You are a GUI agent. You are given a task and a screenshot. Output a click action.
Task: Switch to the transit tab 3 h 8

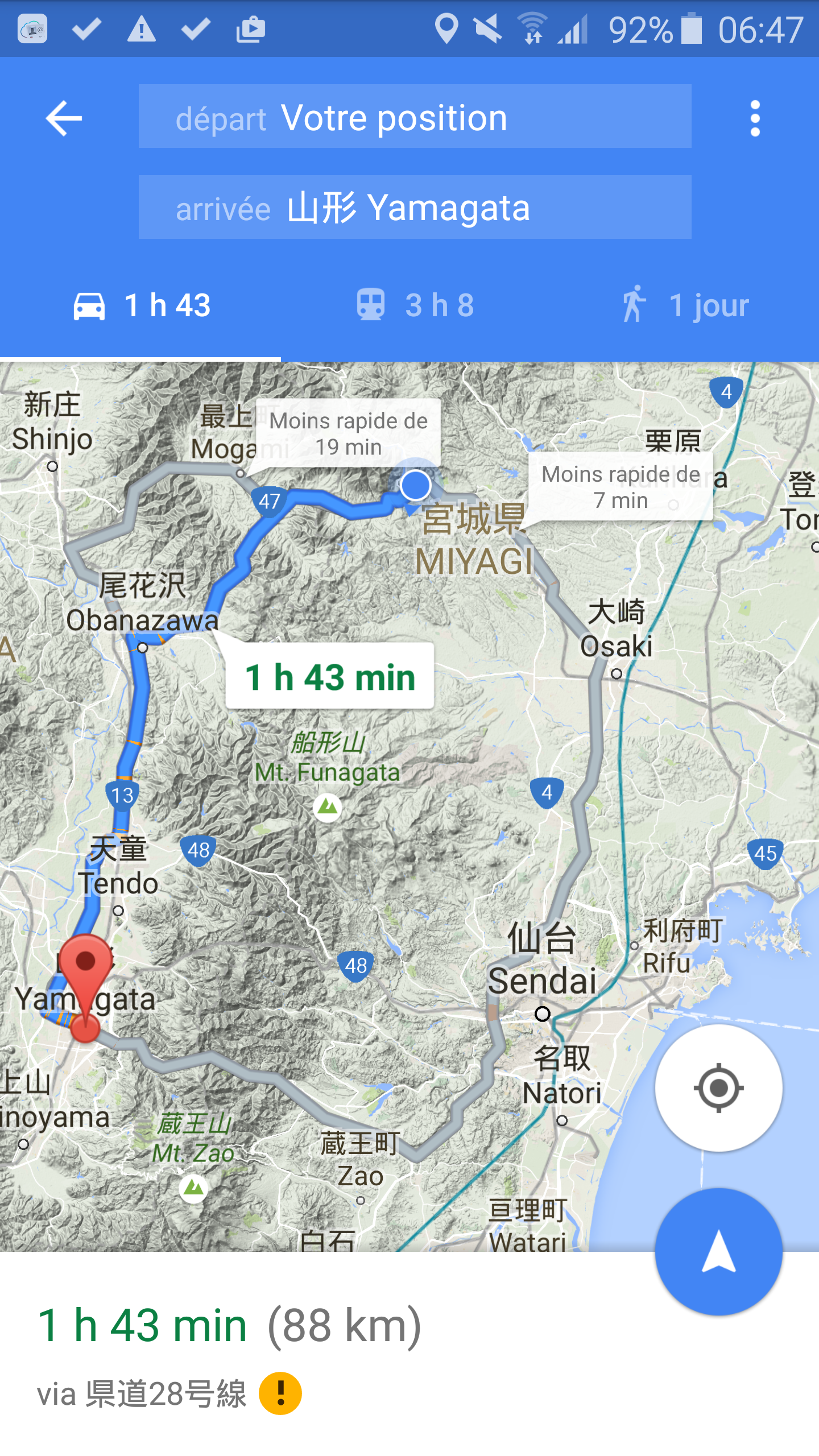415,305
